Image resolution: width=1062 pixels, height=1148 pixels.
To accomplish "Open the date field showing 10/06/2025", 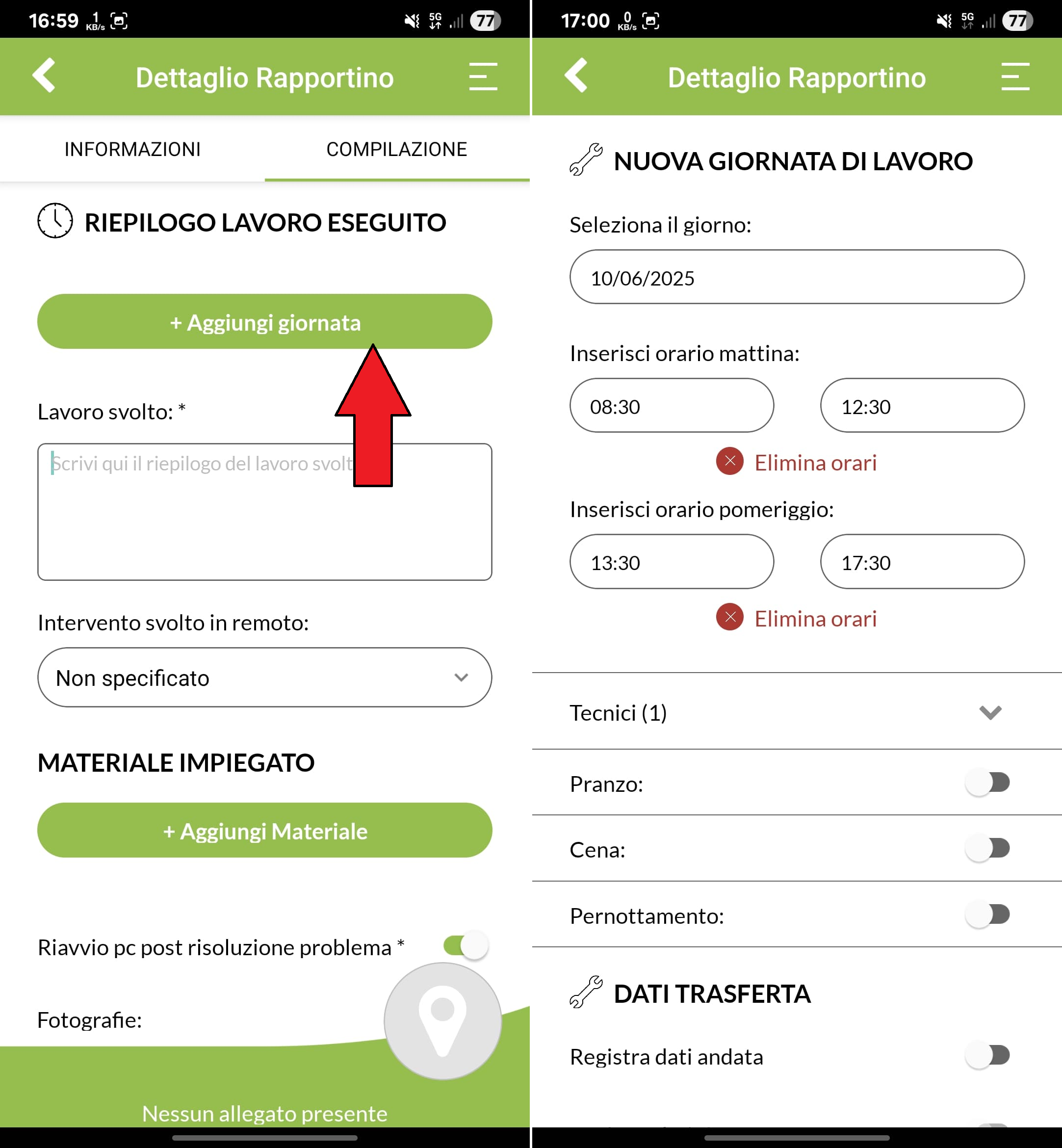I will [797, 277].
